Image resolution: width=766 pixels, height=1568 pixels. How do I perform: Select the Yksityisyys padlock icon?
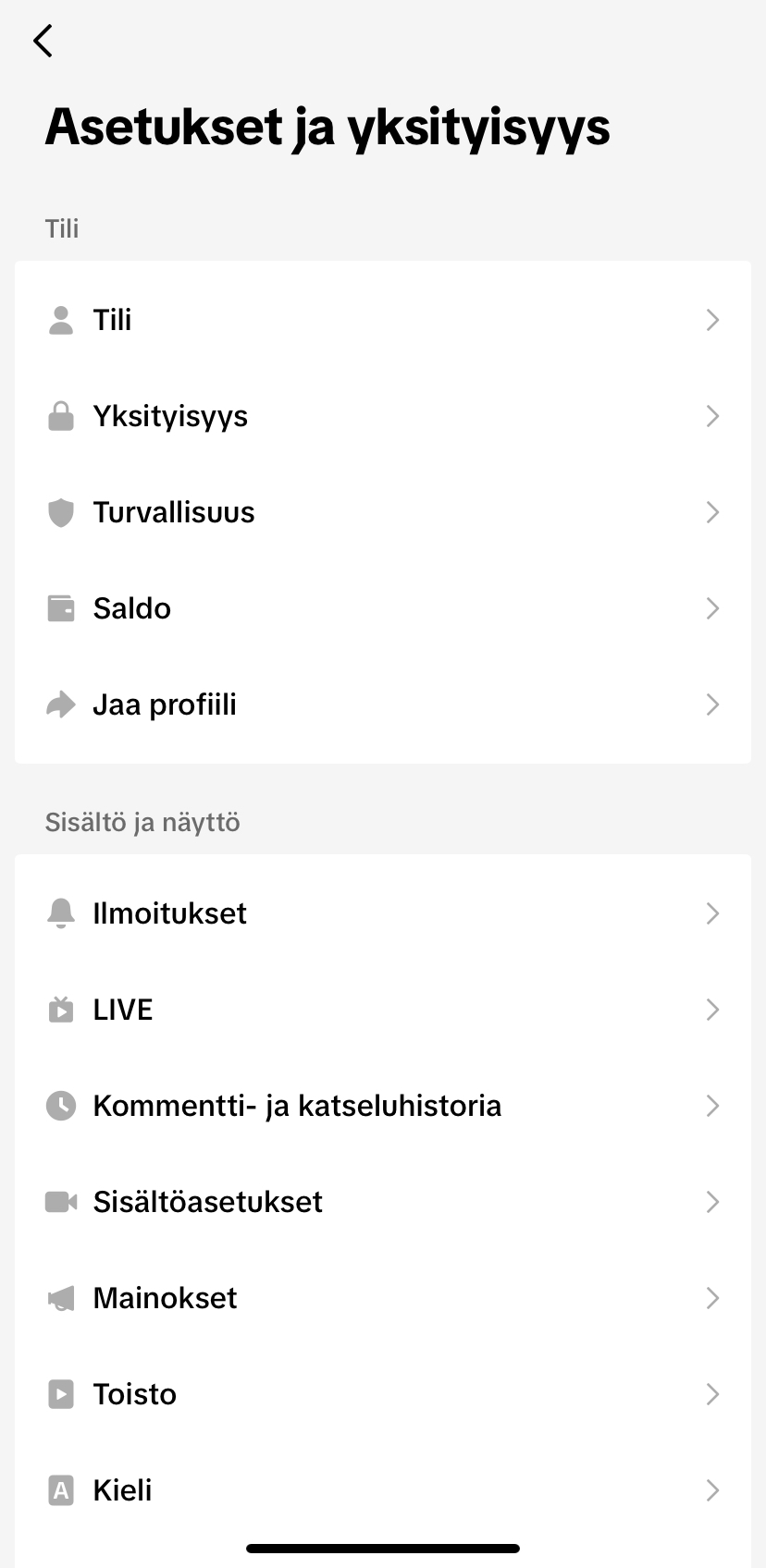pos(60,416)
